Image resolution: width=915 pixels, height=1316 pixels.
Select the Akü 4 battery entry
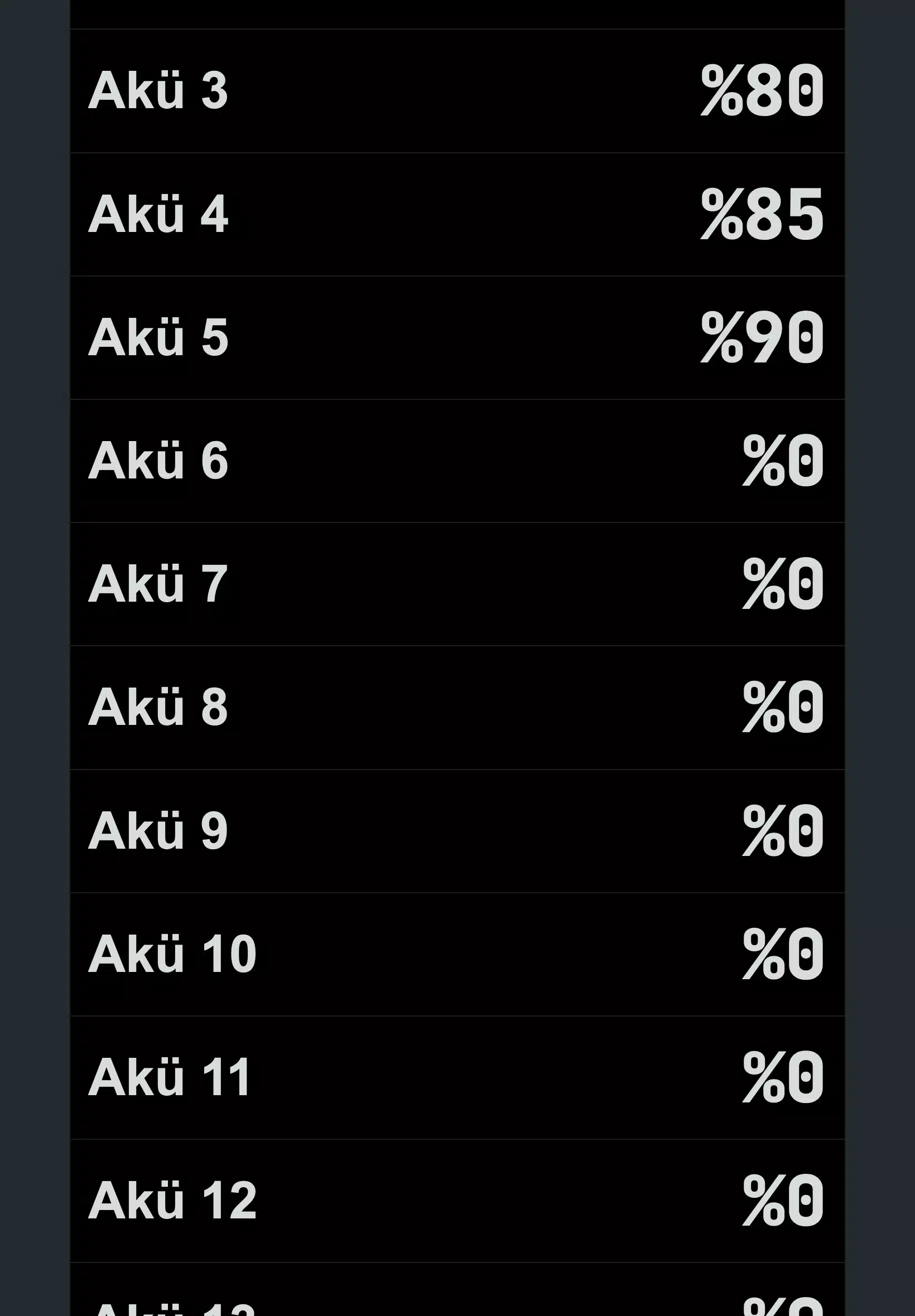coord(457,214)
